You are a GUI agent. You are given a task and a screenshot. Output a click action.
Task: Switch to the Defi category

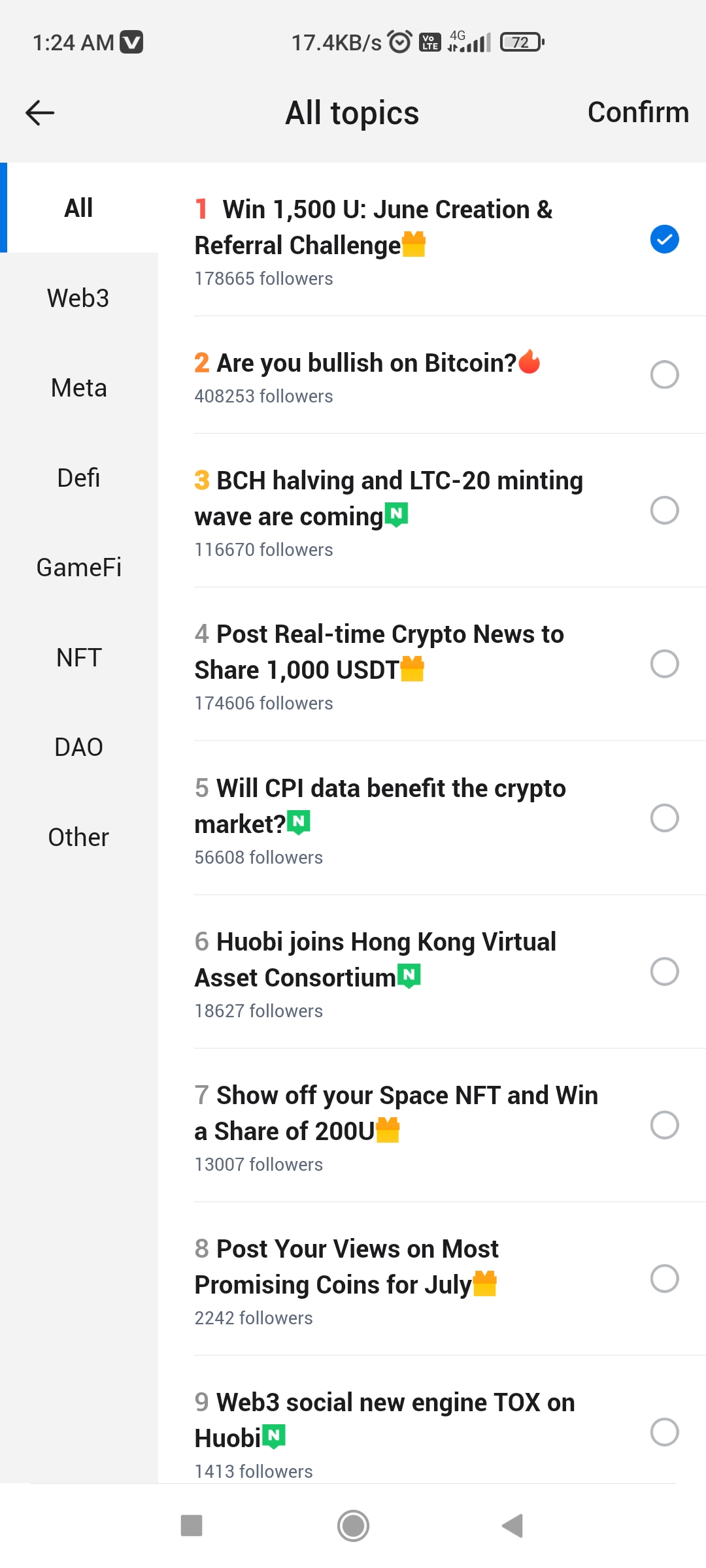click(78, 478)
